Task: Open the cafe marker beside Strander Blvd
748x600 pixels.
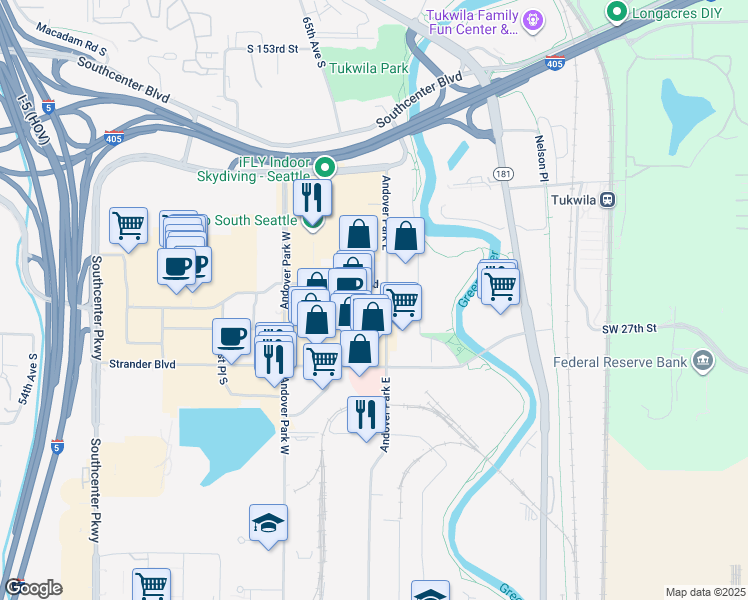Action: point(231,335)
